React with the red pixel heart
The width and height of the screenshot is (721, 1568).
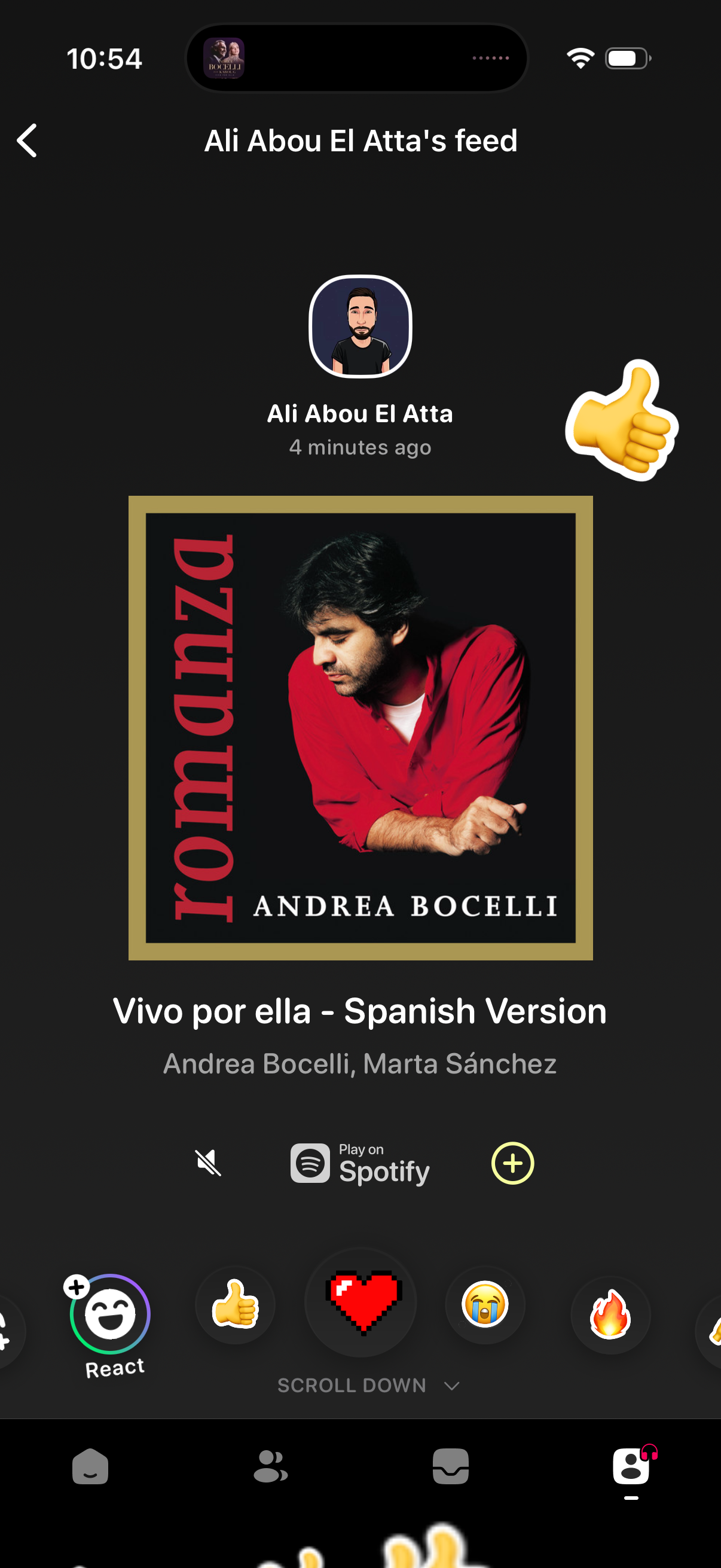click(363, 1301)
